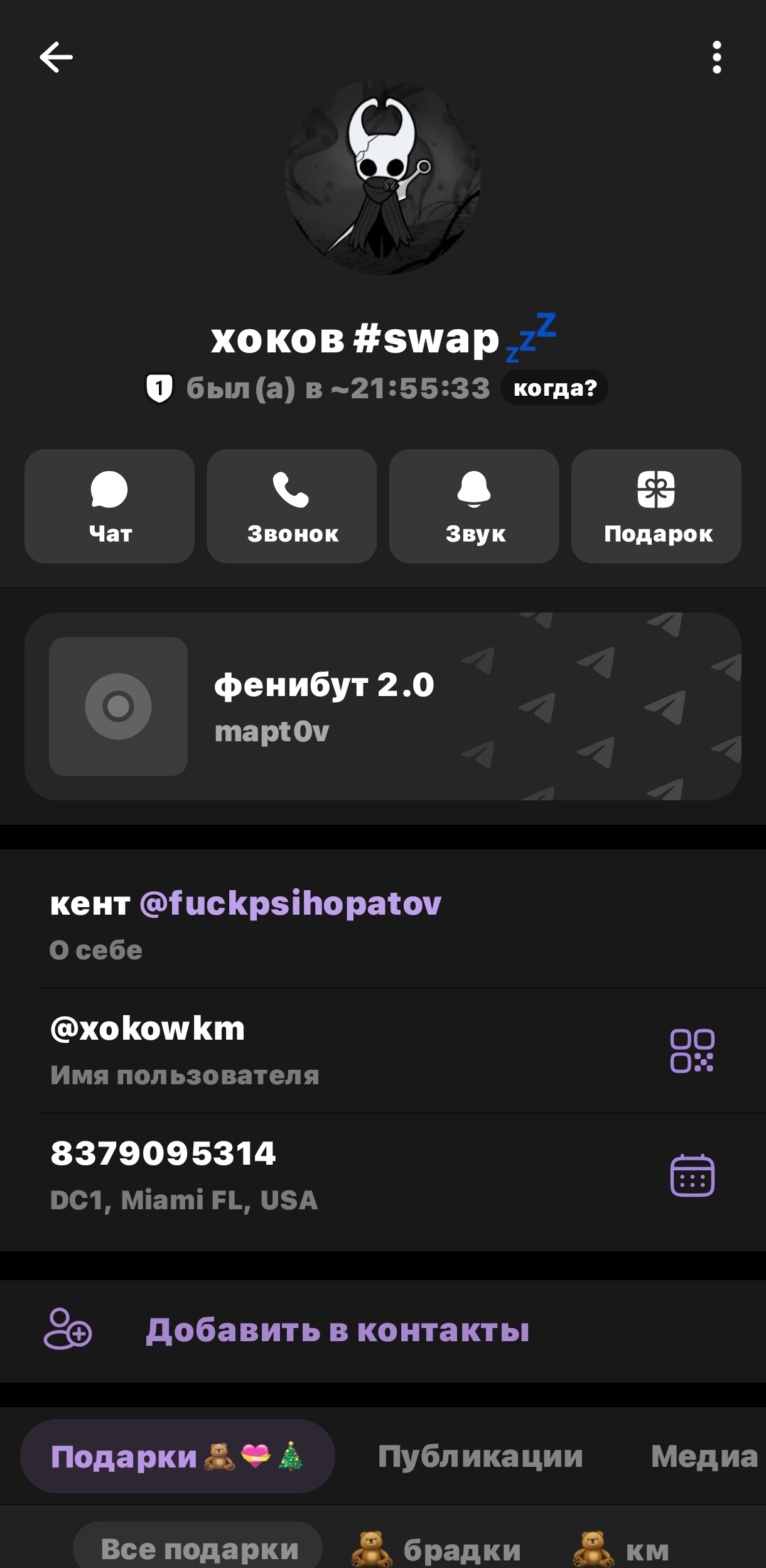The image size is (766, 1568).
Task: Send a gift via Подарок
Action: point(656,506)
